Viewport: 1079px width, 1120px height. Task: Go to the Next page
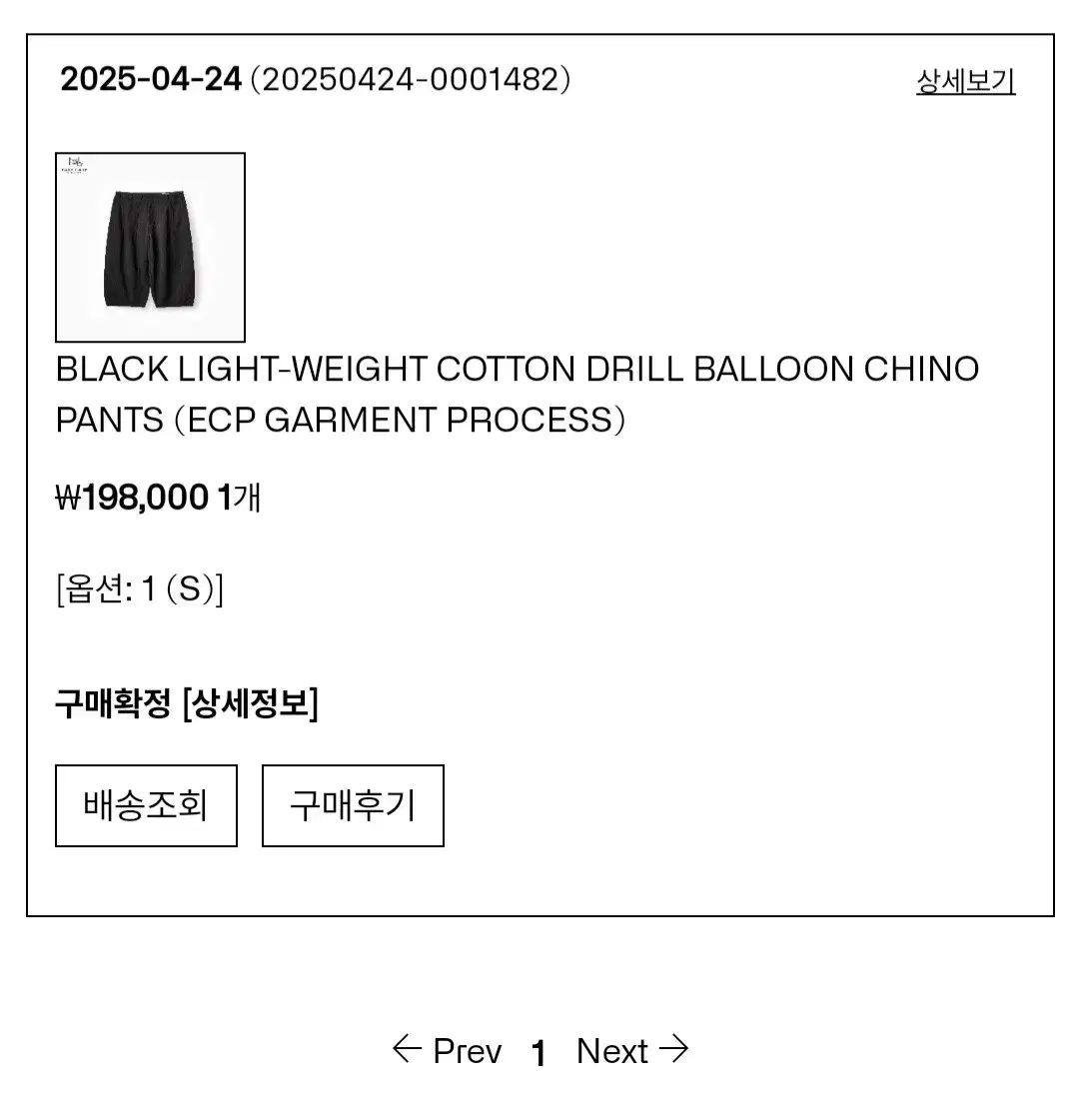pyautogui.click(x=632, y=1050)
